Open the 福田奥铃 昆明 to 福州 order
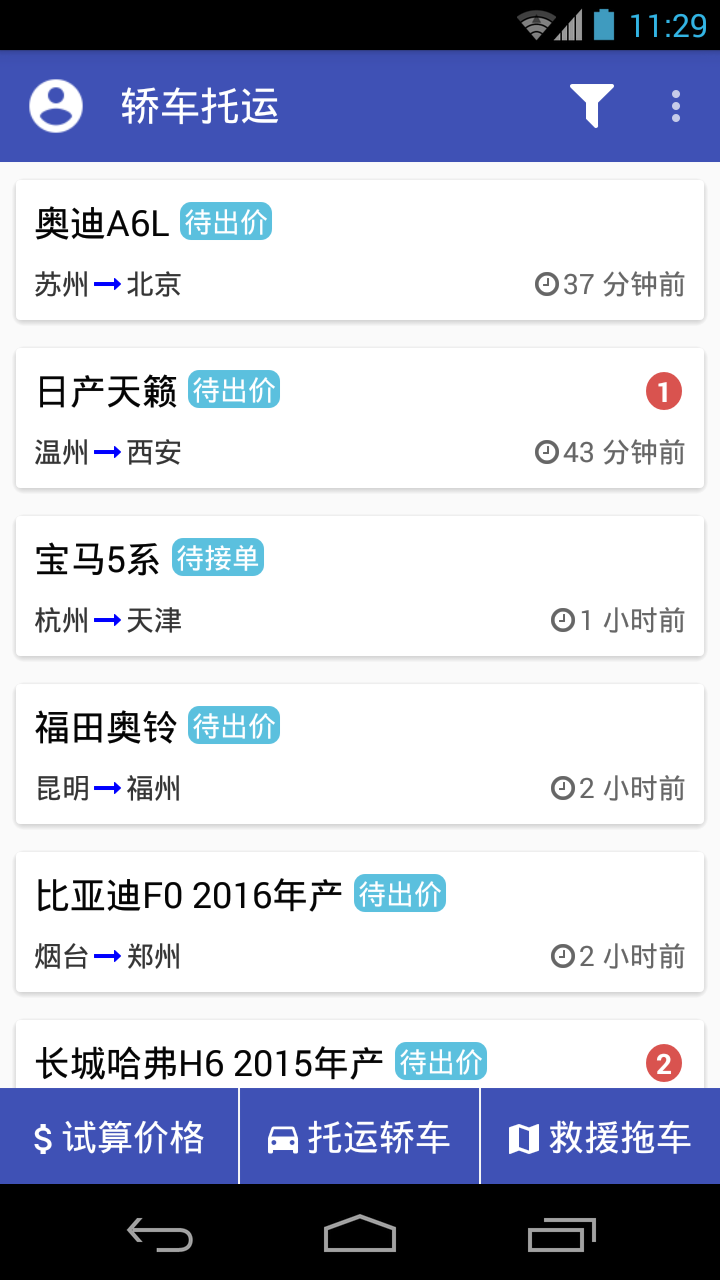Viewport: 720px width, 1280px height. [360, 754]
